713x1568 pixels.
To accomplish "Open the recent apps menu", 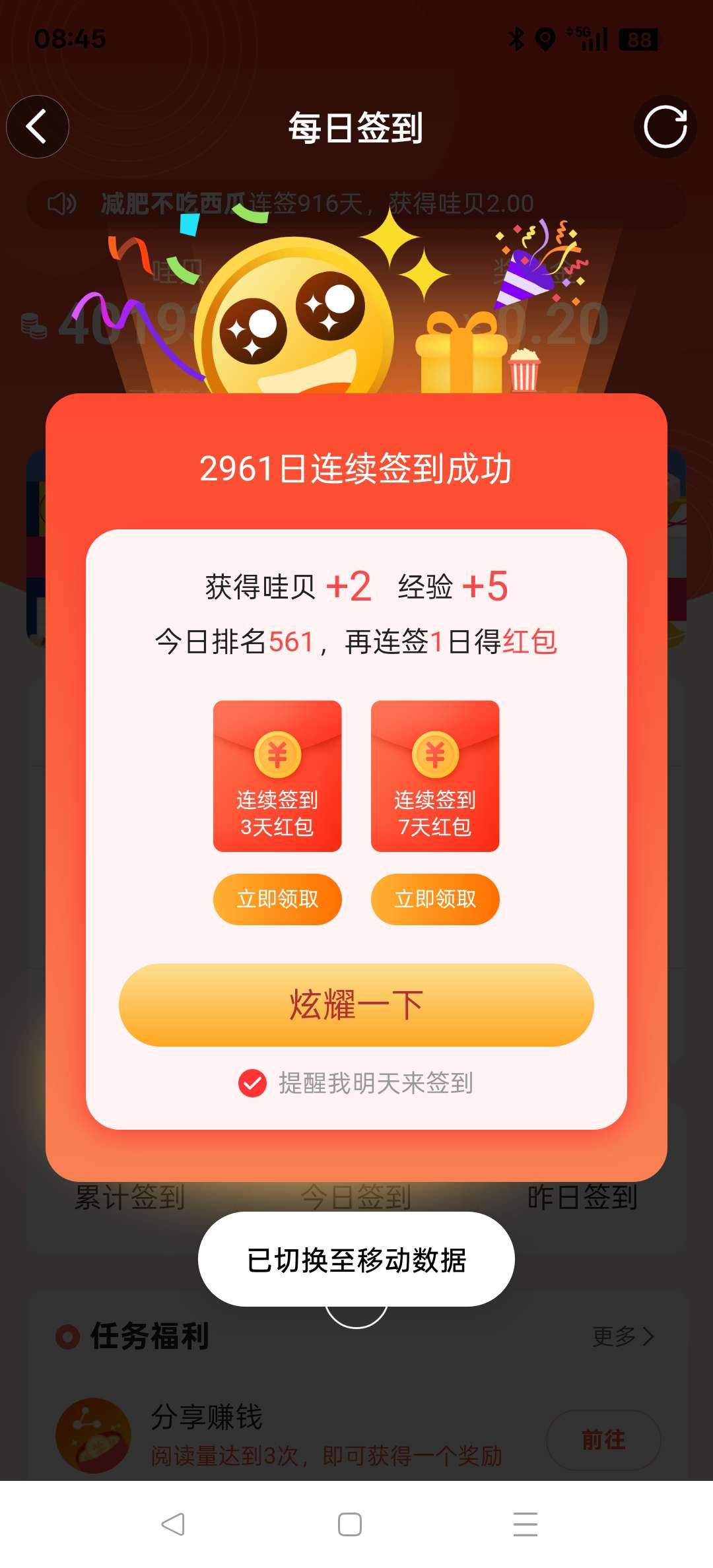I will coord(525,1524).
